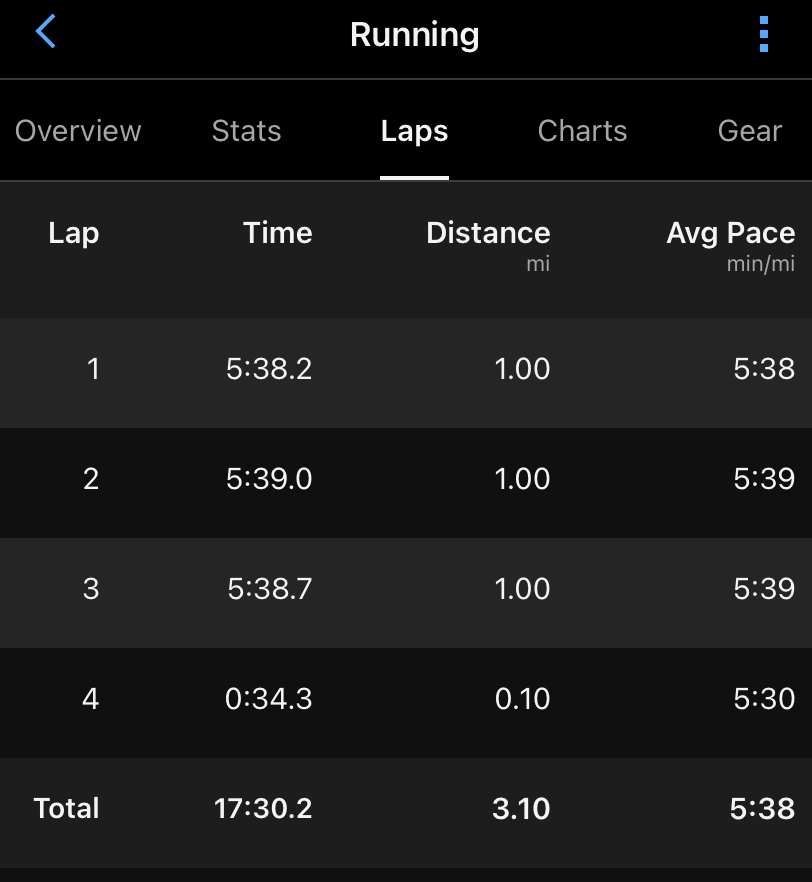
Task: Select the Laps tab
Action: (x=414, y=131)
